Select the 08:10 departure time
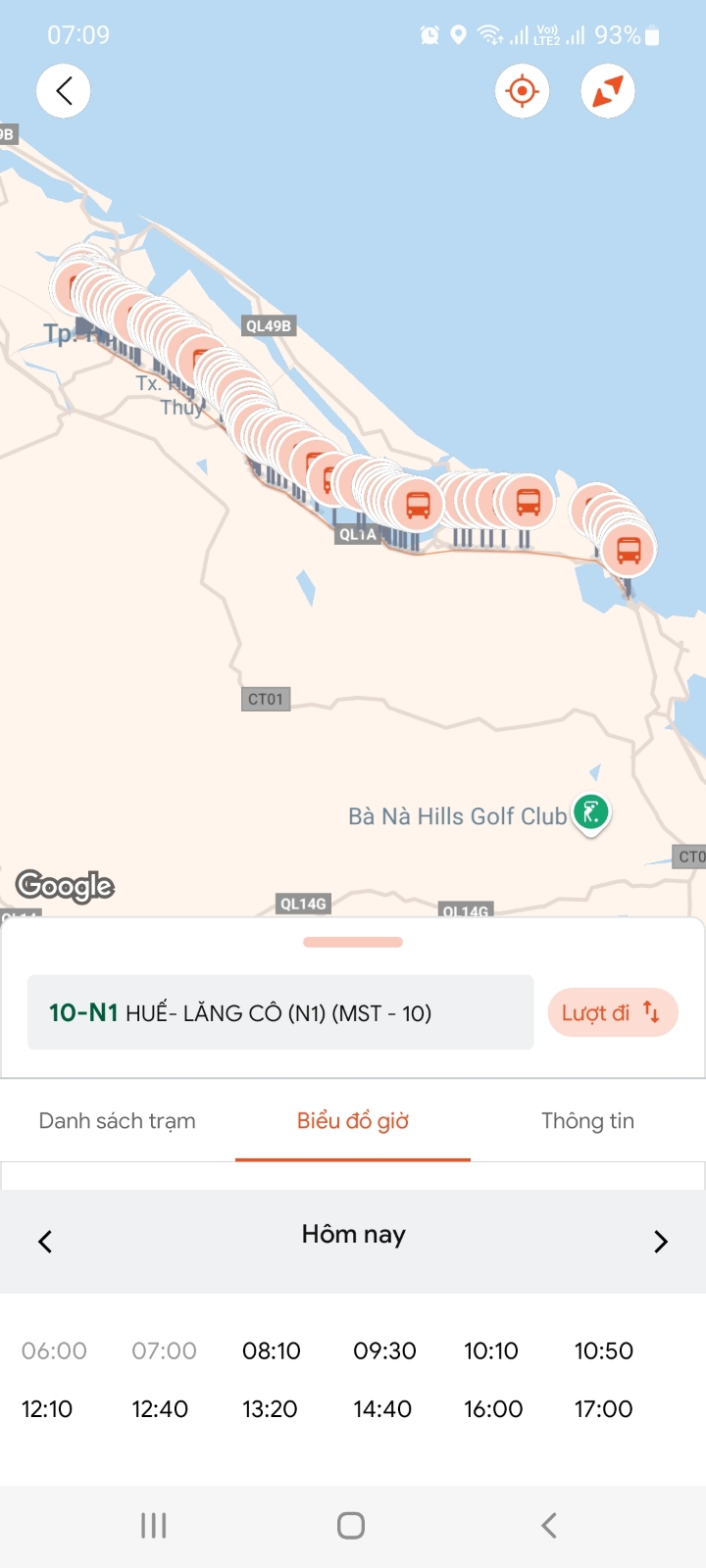 [272, 1350]
